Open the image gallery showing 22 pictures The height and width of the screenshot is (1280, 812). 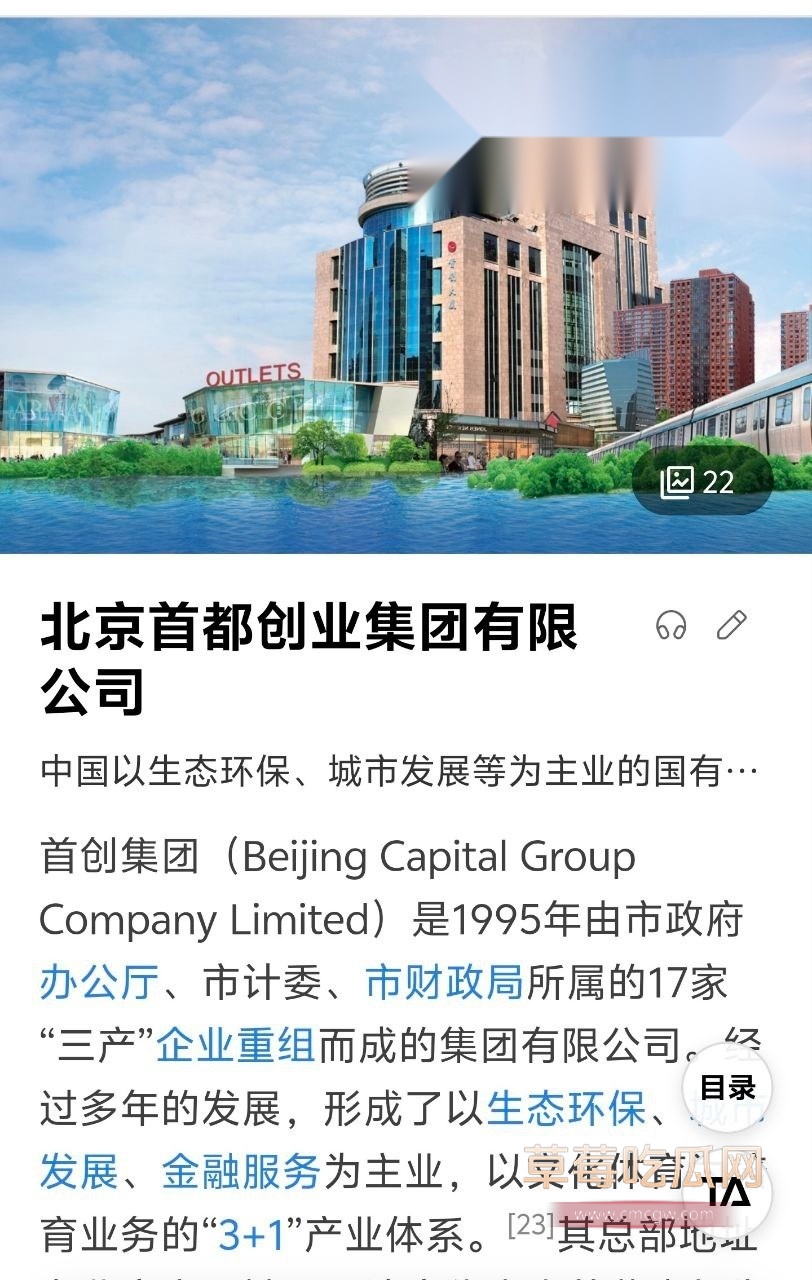(x=700, y=481)
